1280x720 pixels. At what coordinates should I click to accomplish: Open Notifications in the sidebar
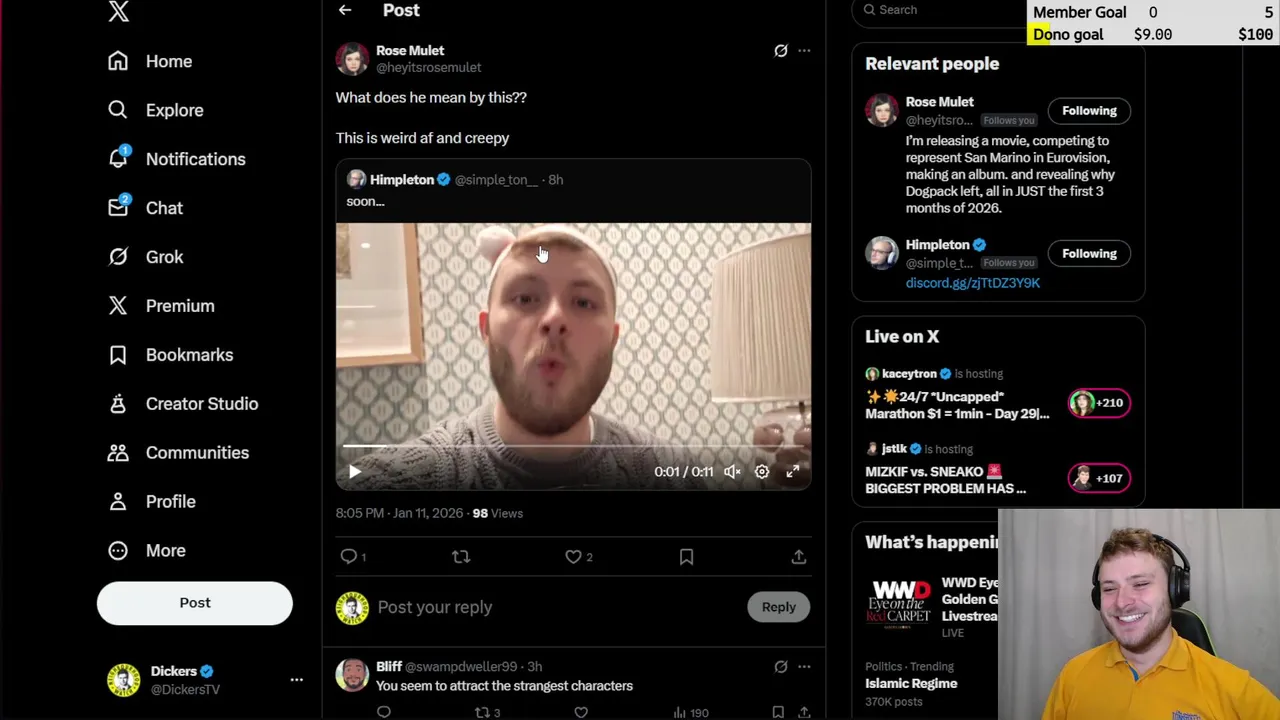(195, 160)
